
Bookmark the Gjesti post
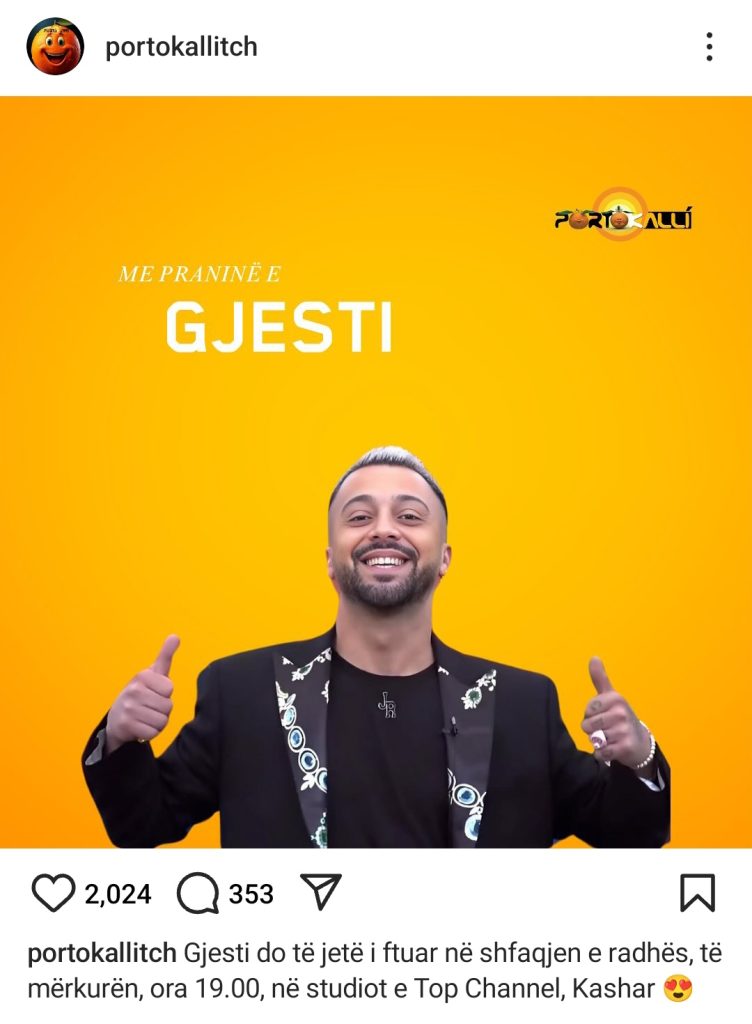pyautogui.click(x=697, y=893)
